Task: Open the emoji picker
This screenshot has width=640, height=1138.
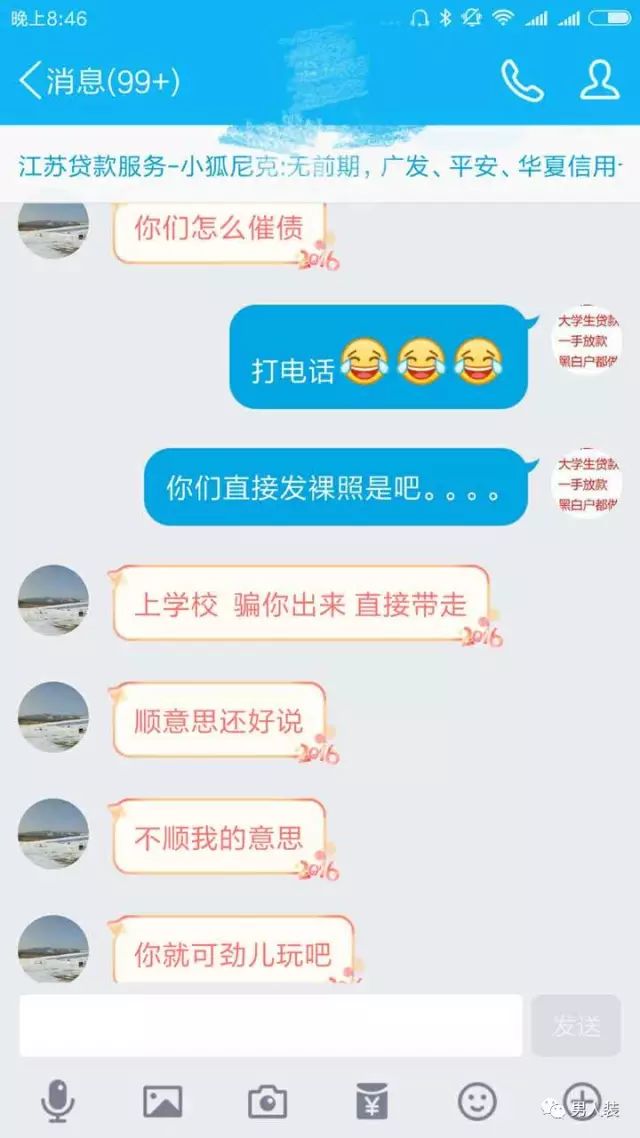Action: pos(477,1101)
